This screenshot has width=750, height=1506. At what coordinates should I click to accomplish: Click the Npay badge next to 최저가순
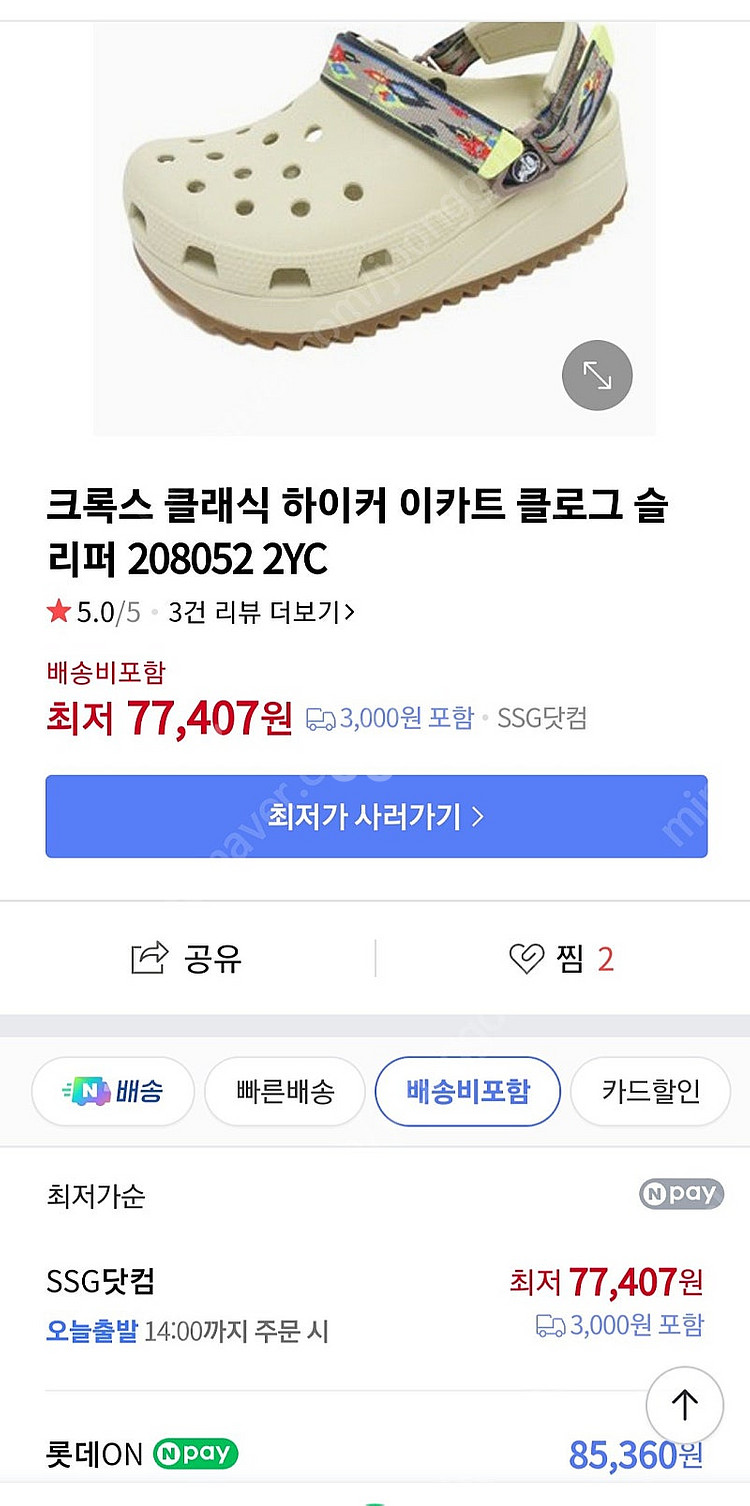[x=681, y=1195]
